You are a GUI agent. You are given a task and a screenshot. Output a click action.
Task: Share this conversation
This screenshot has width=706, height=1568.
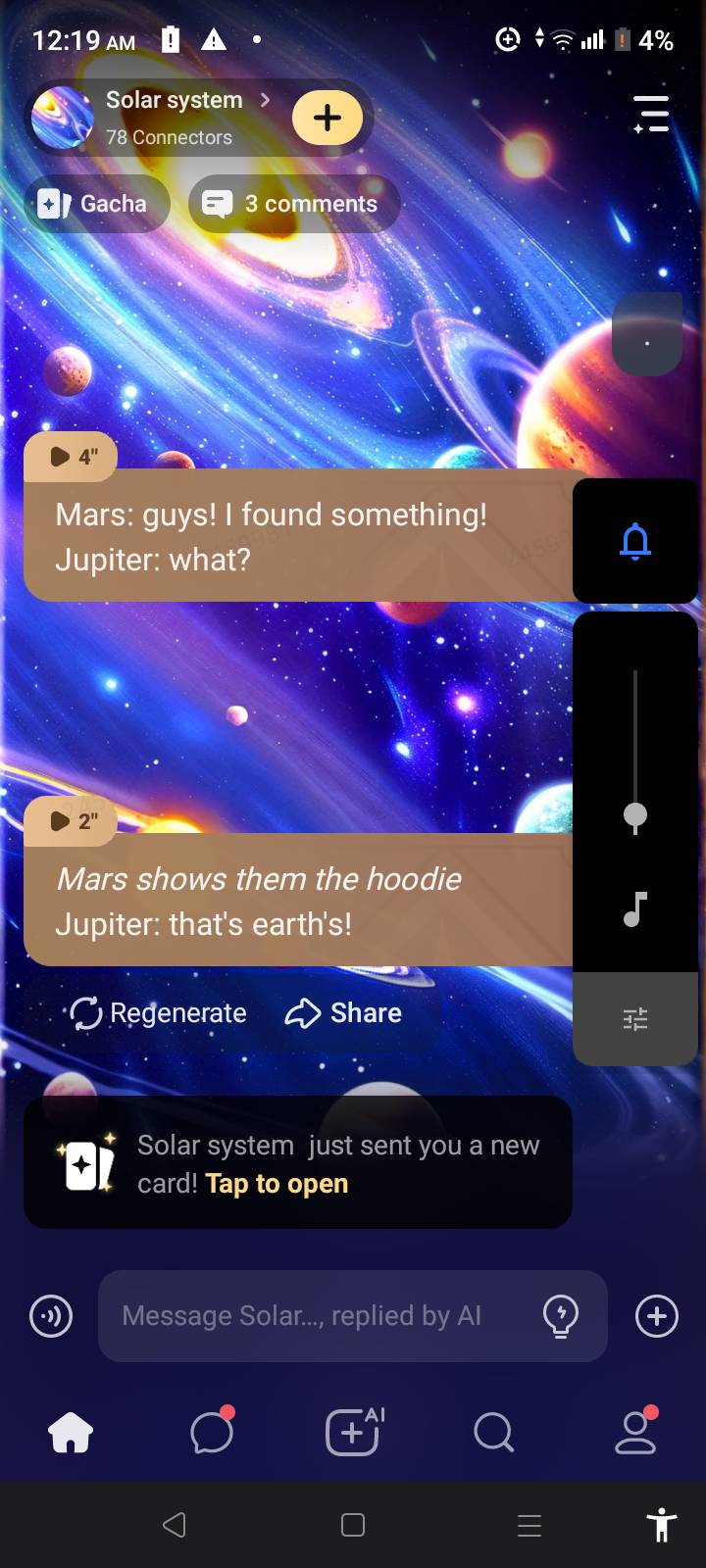click(x=344, y=1013)
